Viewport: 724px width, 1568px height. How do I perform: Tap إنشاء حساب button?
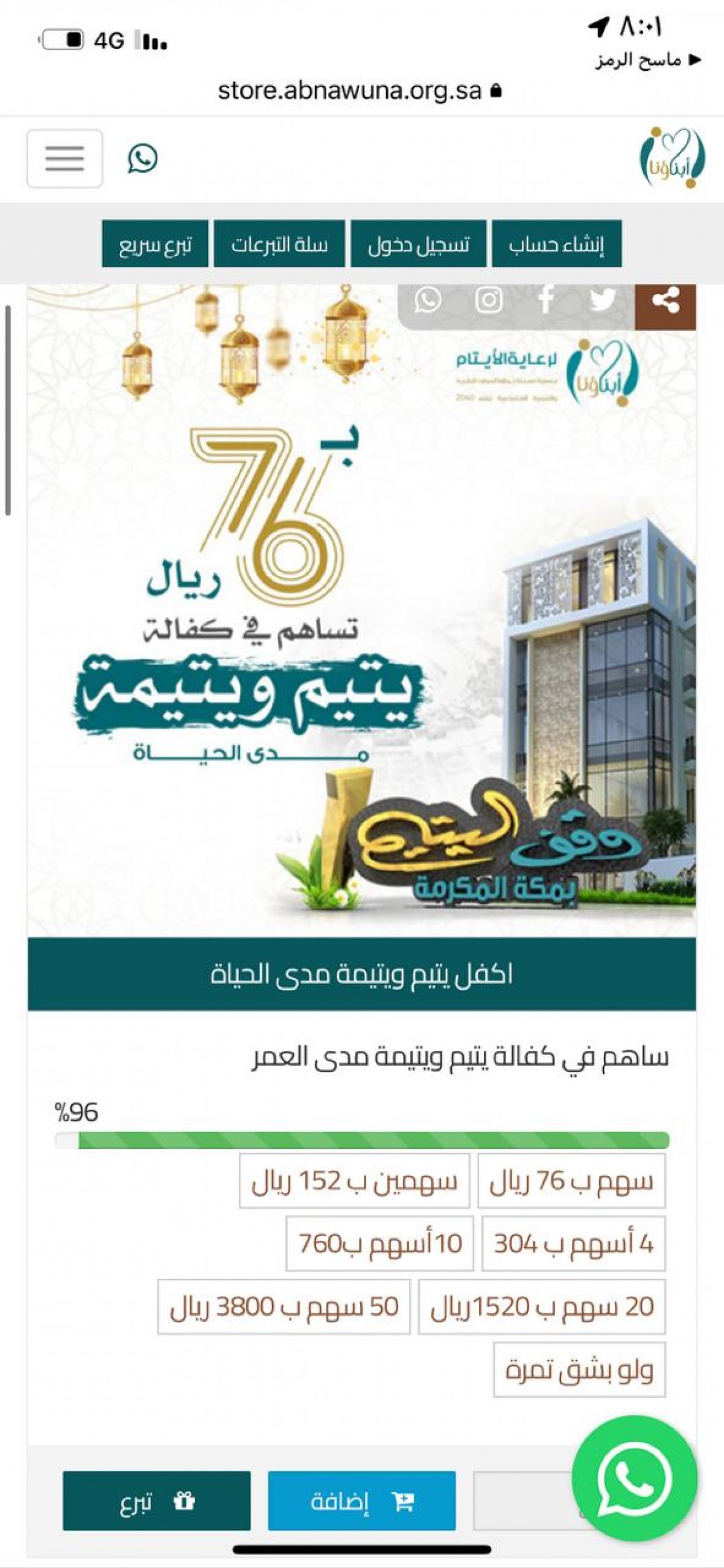[557, 244]
